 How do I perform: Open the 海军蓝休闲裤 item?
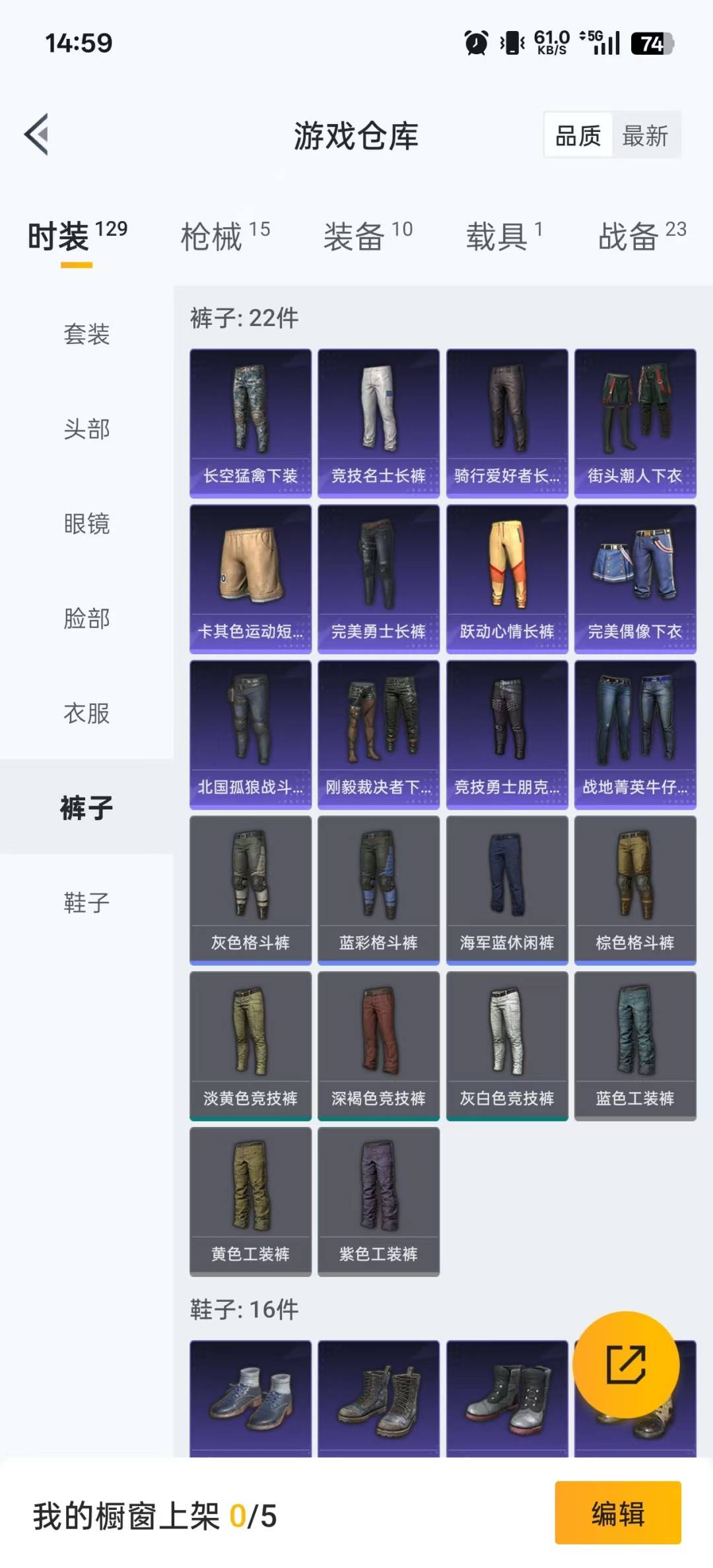[x=507, y=889]
